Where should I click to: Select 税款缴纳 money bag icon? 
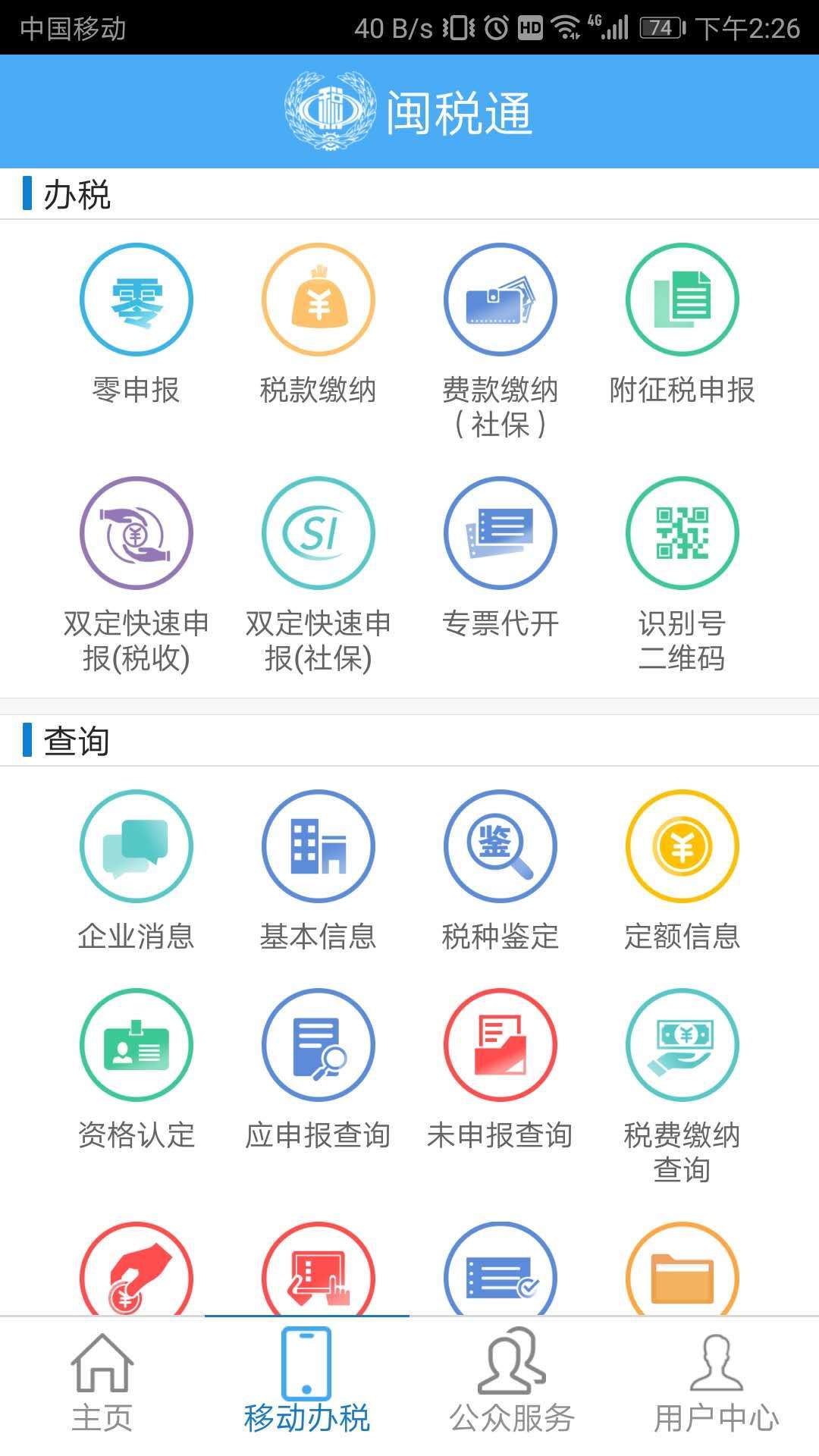[318, 298]
